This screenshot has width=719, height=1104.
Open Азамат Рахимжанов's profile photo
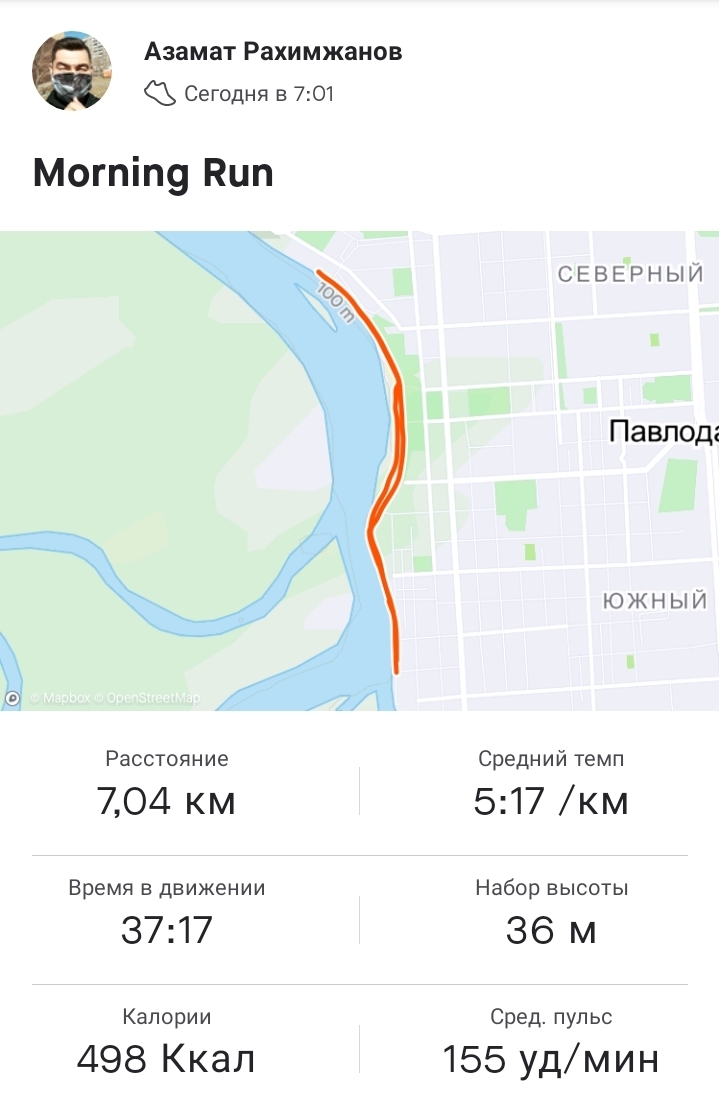[72, 71]
